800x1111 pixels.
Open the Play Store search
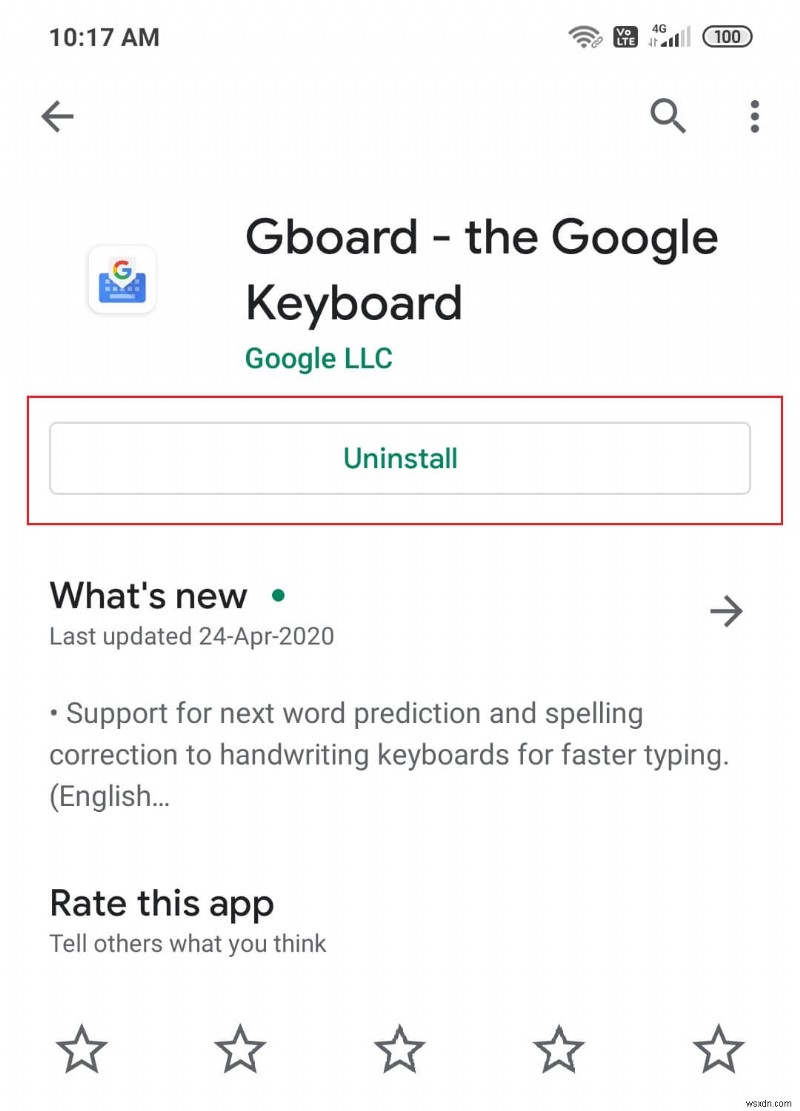[x=668, y=117]
